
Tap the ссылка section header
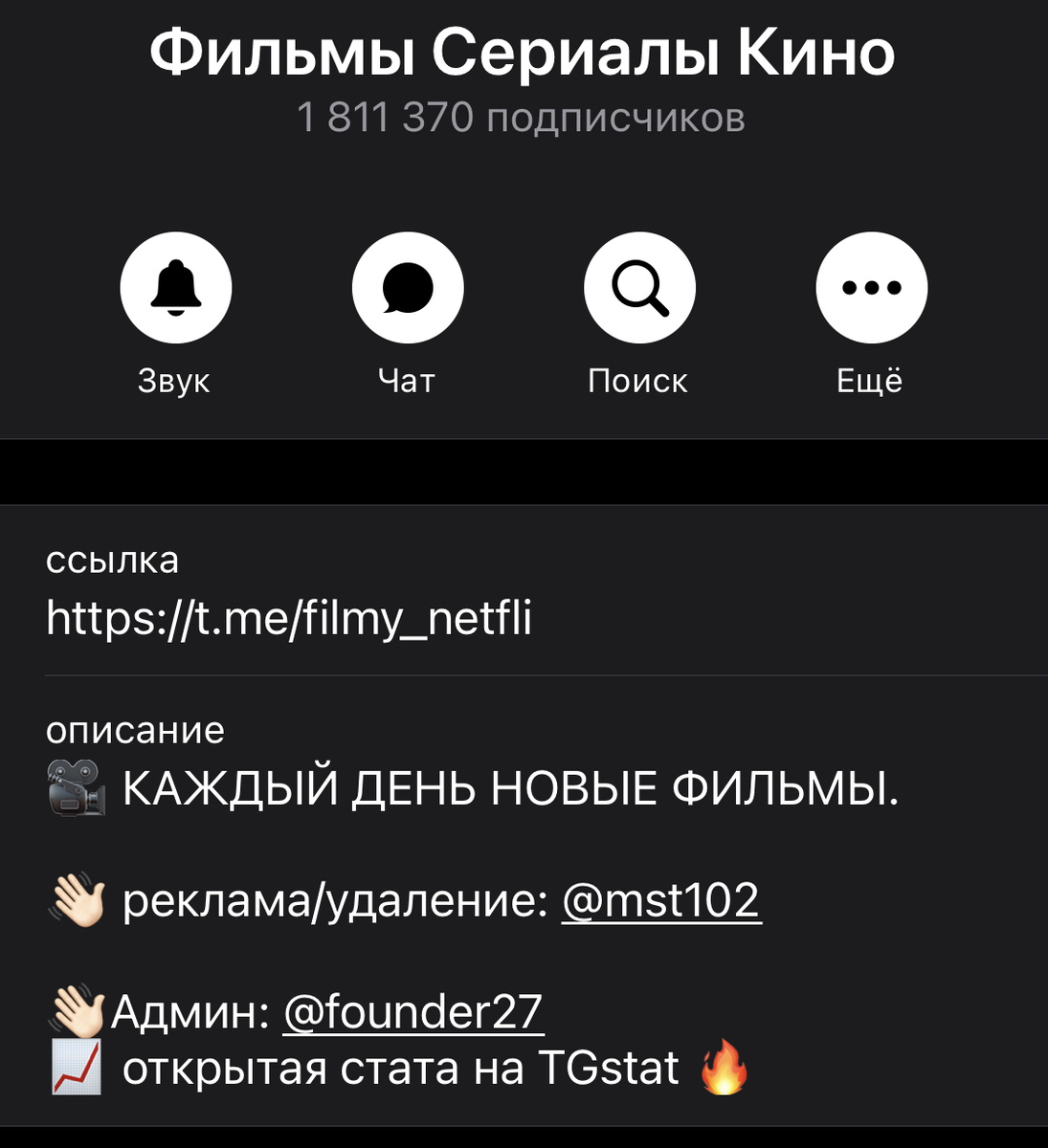(x=112, y=561)
